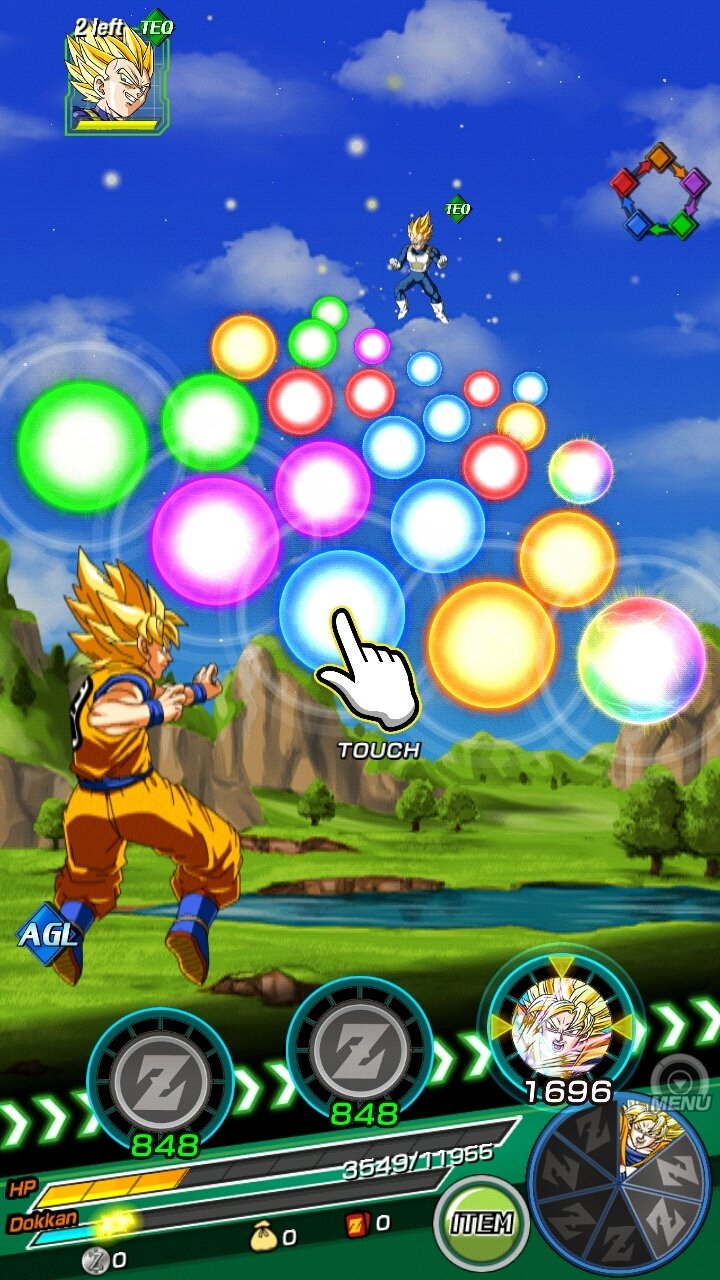Screen dimensions: 720x1280
Task: Tap the large rainbow ki orb
Action: click(641, 660)
